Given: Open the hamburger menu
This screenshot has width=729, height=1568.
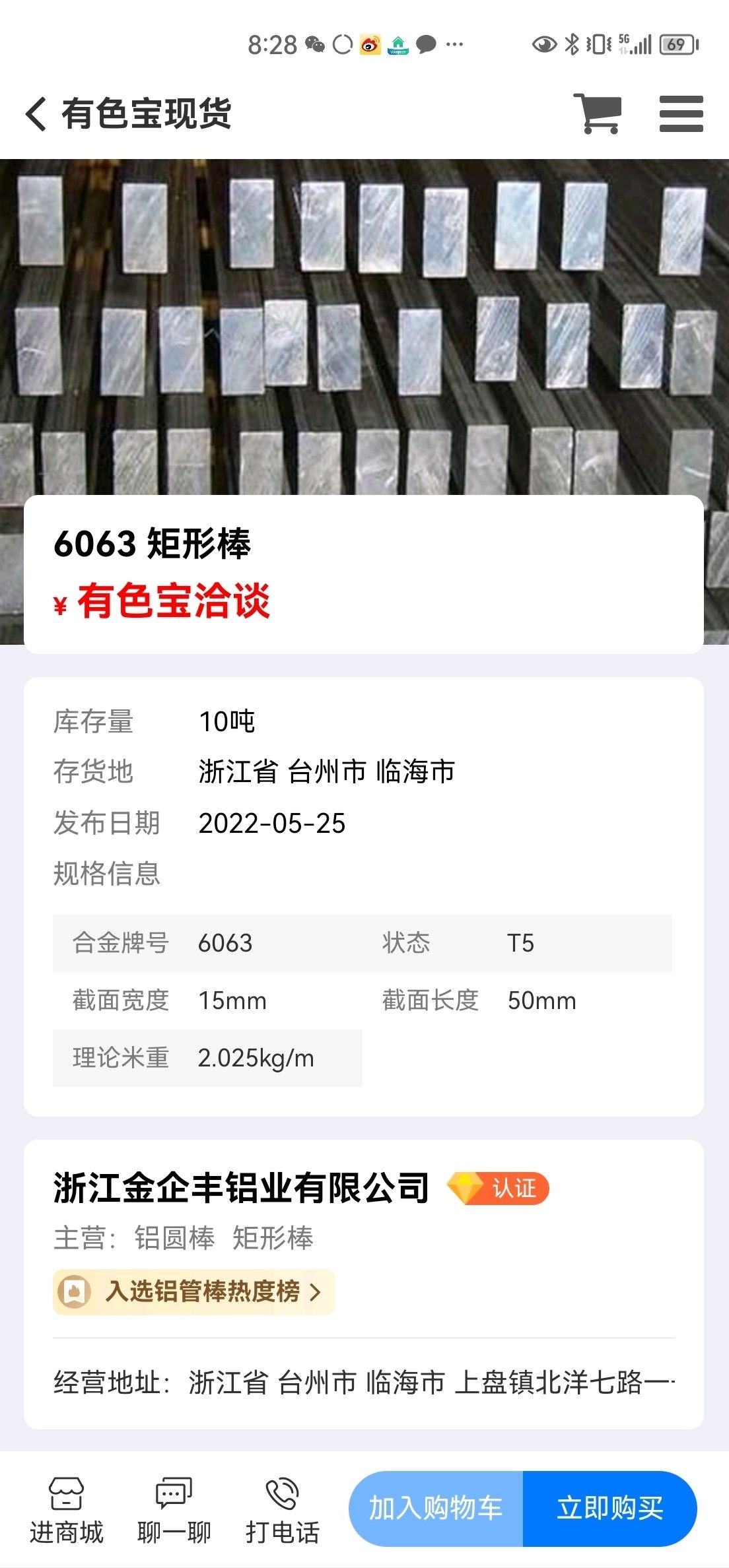Looking at the screenshot, I should [x=681, y=114].
